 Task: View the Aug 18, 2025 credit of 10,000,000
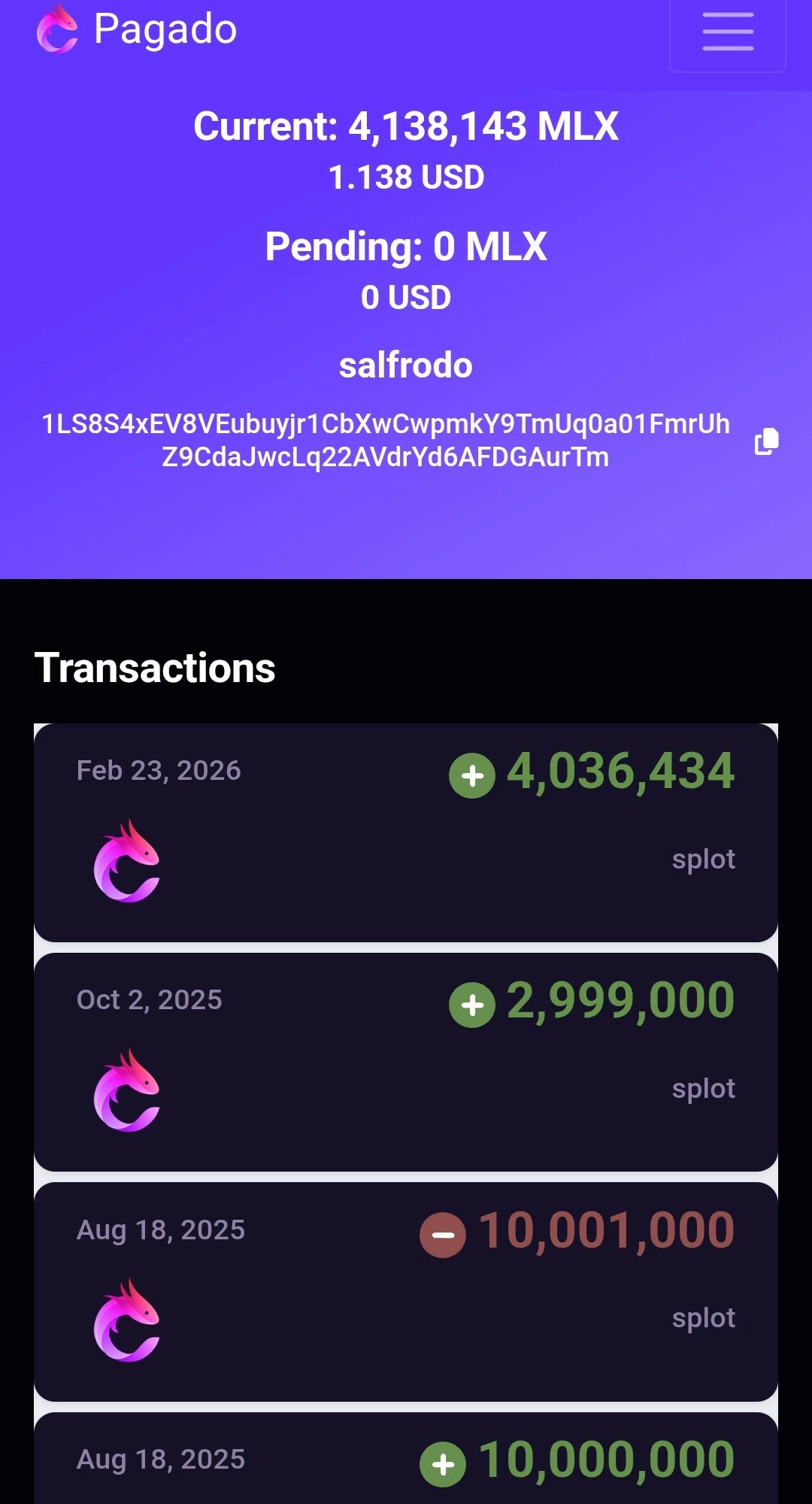[406, 1458]
